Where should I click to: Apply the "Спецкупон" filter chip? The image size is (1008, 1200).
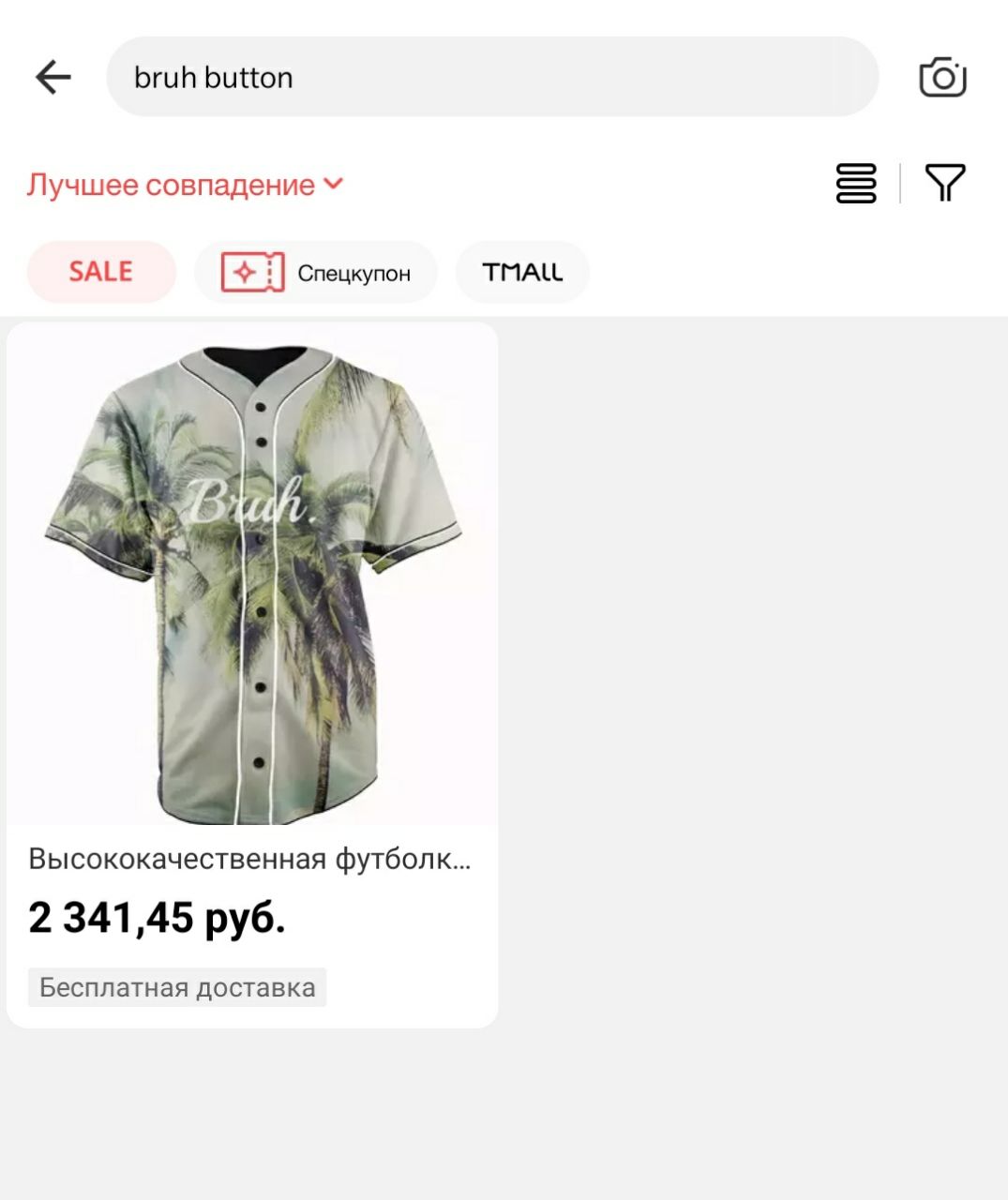coord(316,272)
